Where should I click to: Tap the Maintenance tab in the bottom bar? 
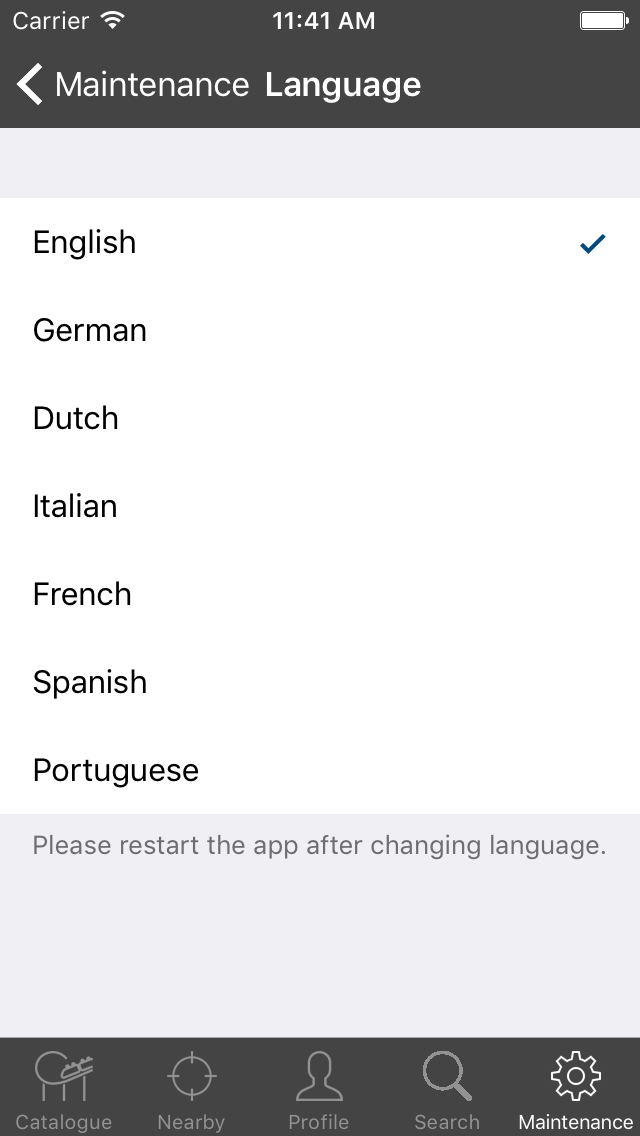[x=575, y=1088]
